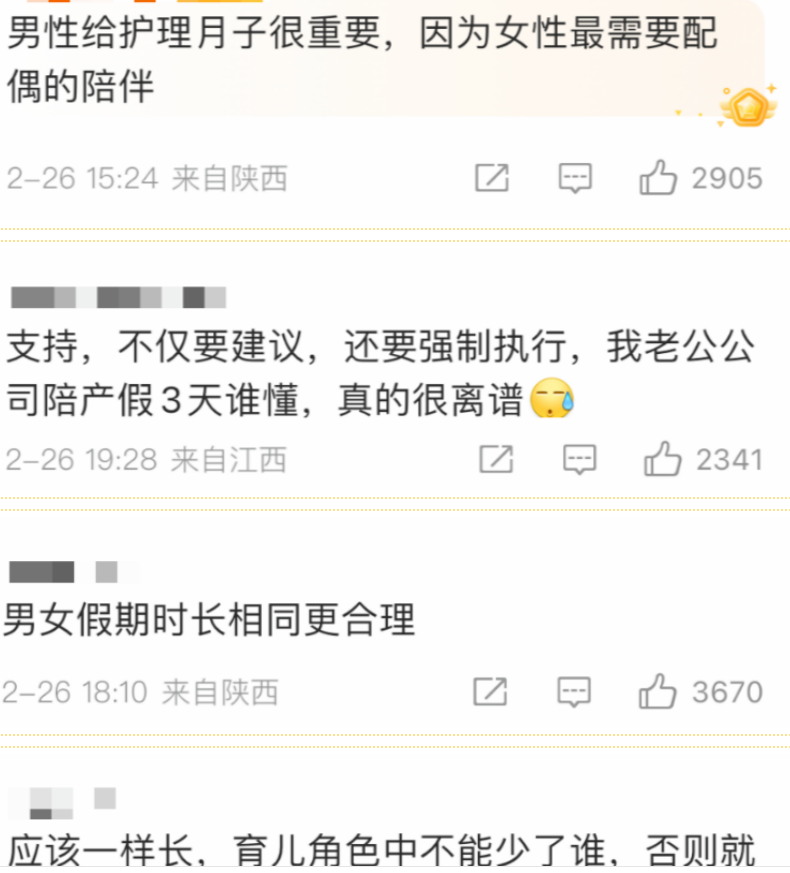Click the share icon on the Shaanxi 15:24 comment
Screen dimensions: 790x873
click(491, 179)
